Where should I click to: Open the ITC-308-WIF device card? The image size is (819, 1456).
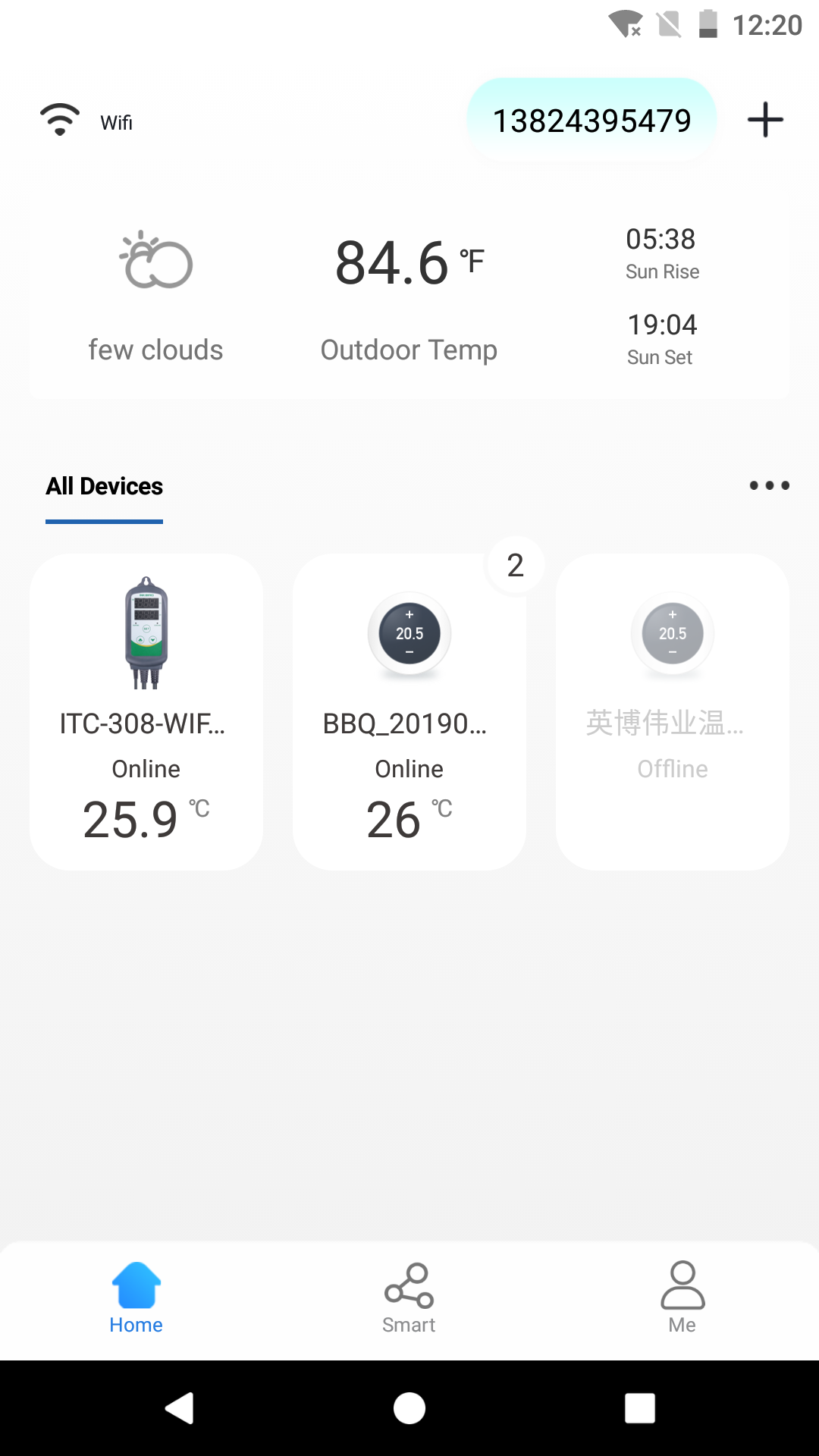pyautogui.click(x=146, y=711)
